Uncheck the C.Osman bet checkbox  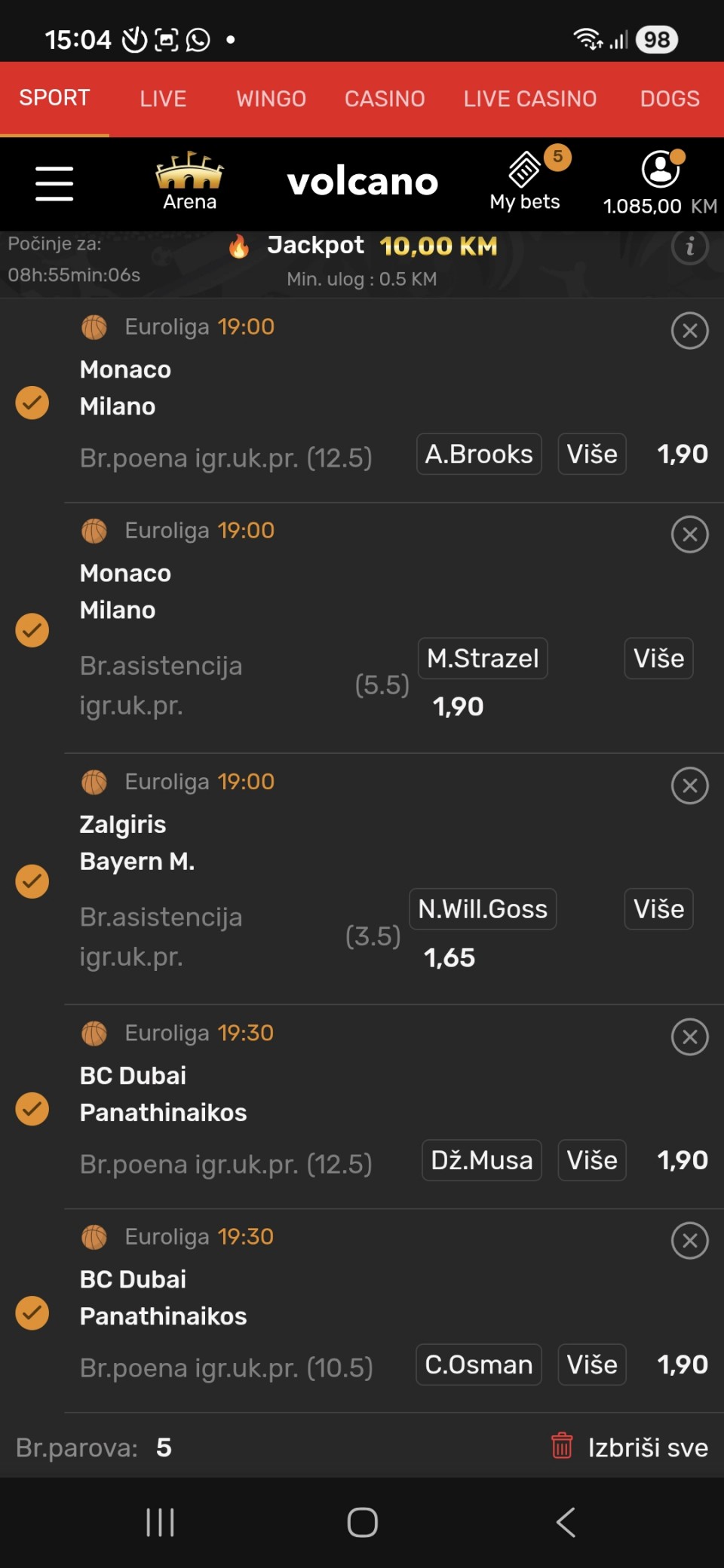pyautogui.click(x=32, y=1312)
